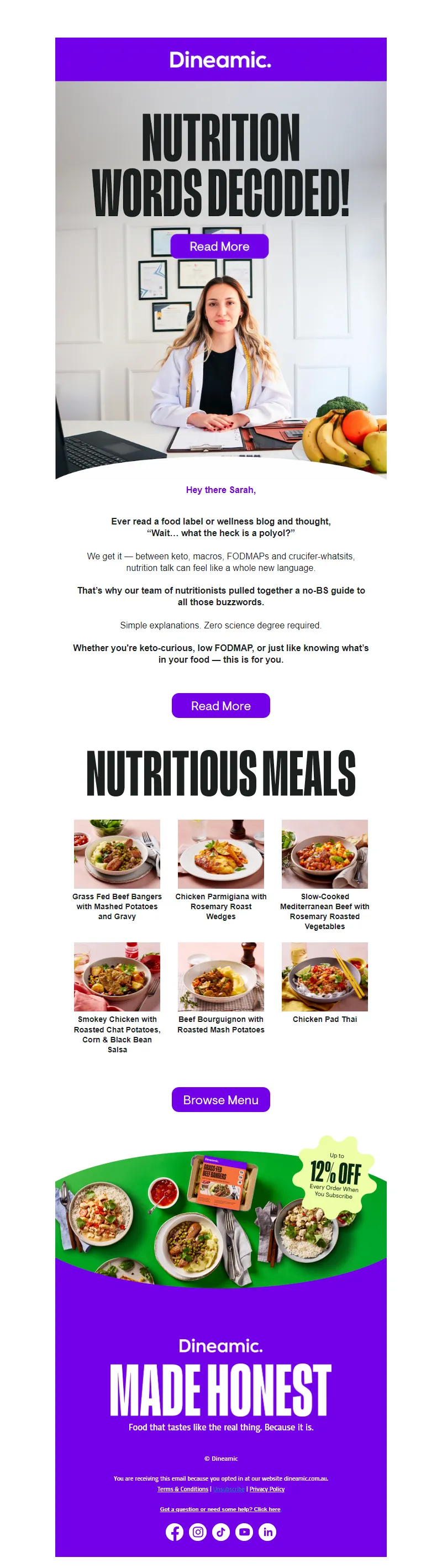Open Grass Fed Beef Bangers meal
Viewport: 442px width, 1568px height.
tap(117, 853)
